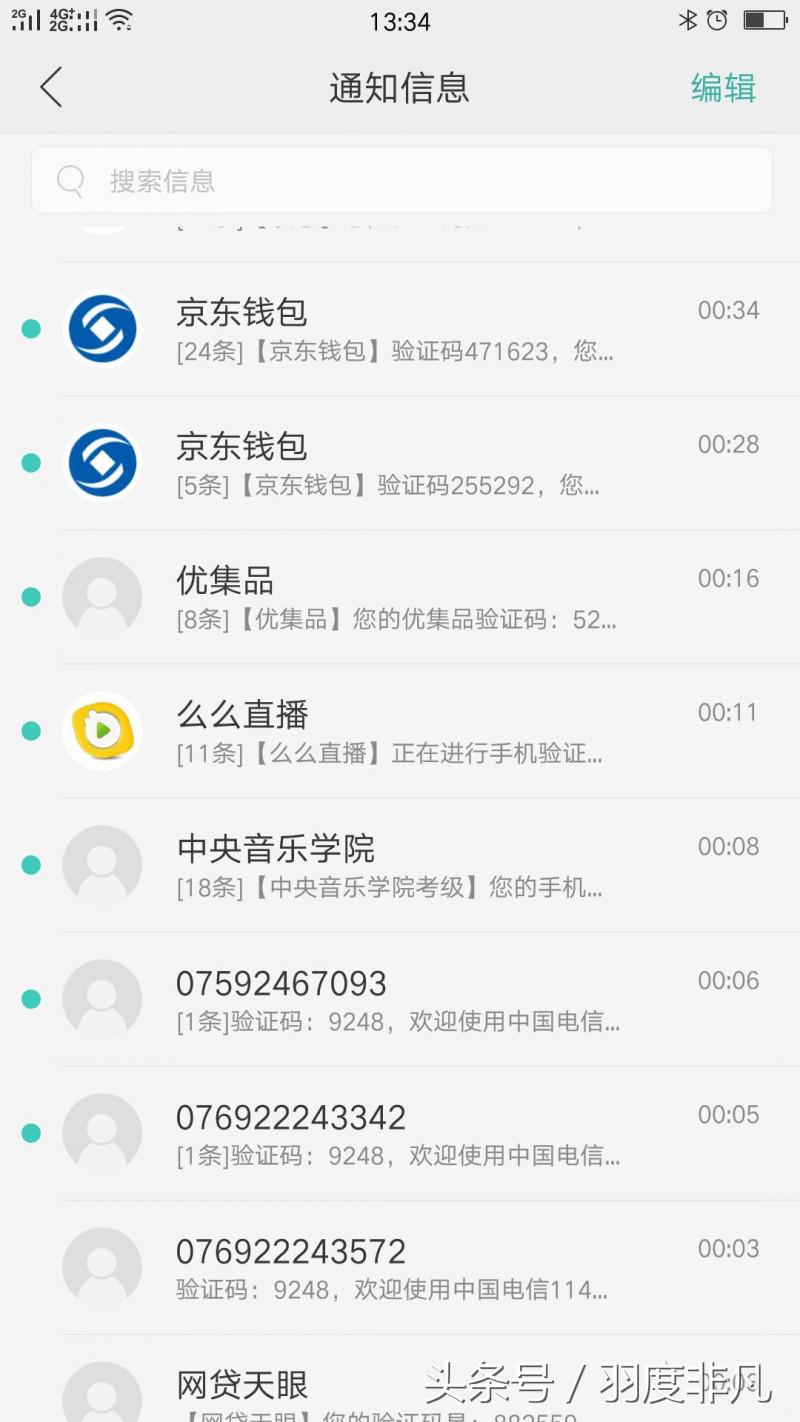Tap the 搜索信息 search field
Image resolution: width=800 pixels, height=1422 pixels.
[x=400, y=180]
